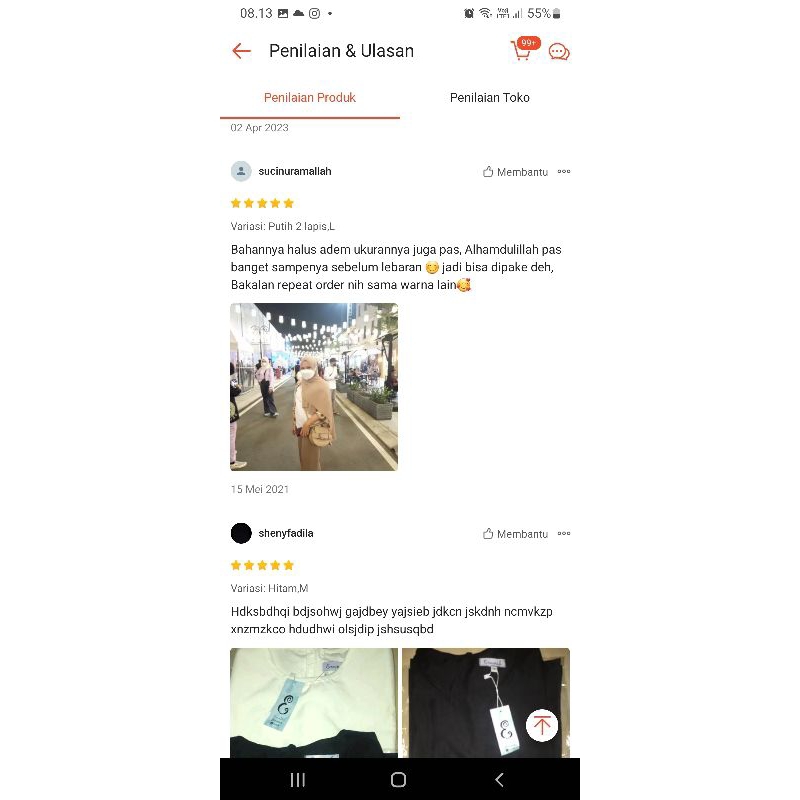View shenyfadila's white shirt photo

(314, 702)
